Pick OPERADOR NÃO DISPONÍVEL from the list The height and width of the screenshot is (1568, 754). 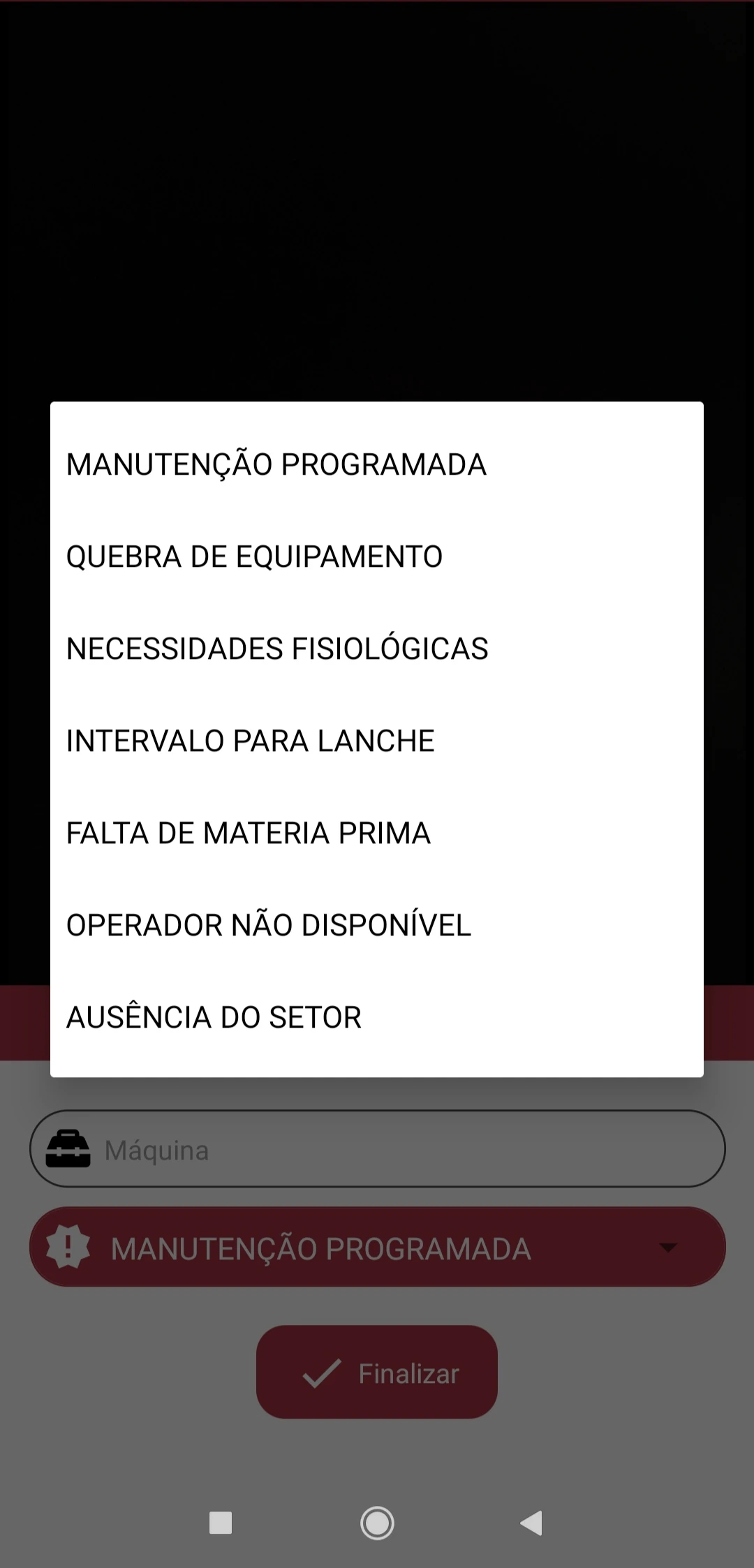click(268, 924)
